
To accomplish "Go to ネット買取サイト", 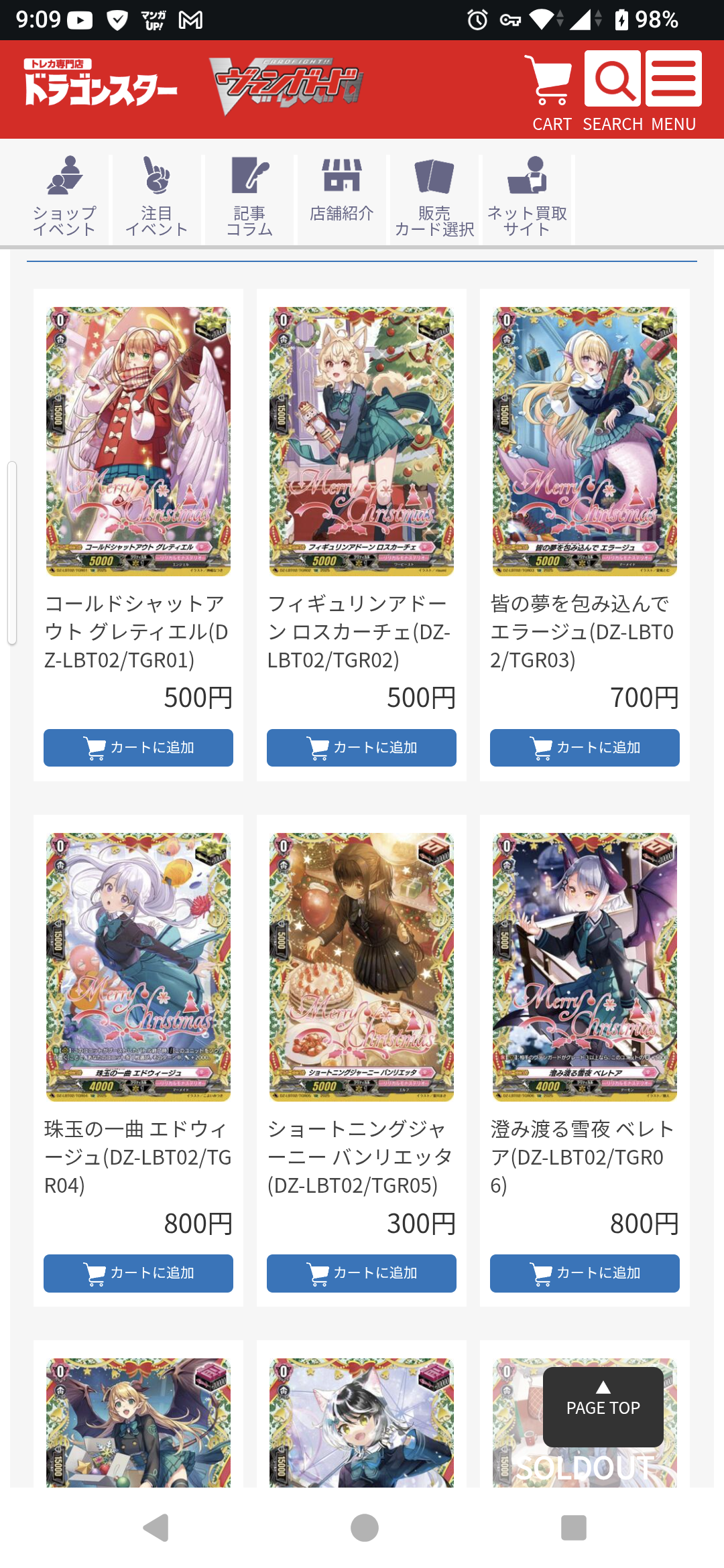I will [527, 196].
